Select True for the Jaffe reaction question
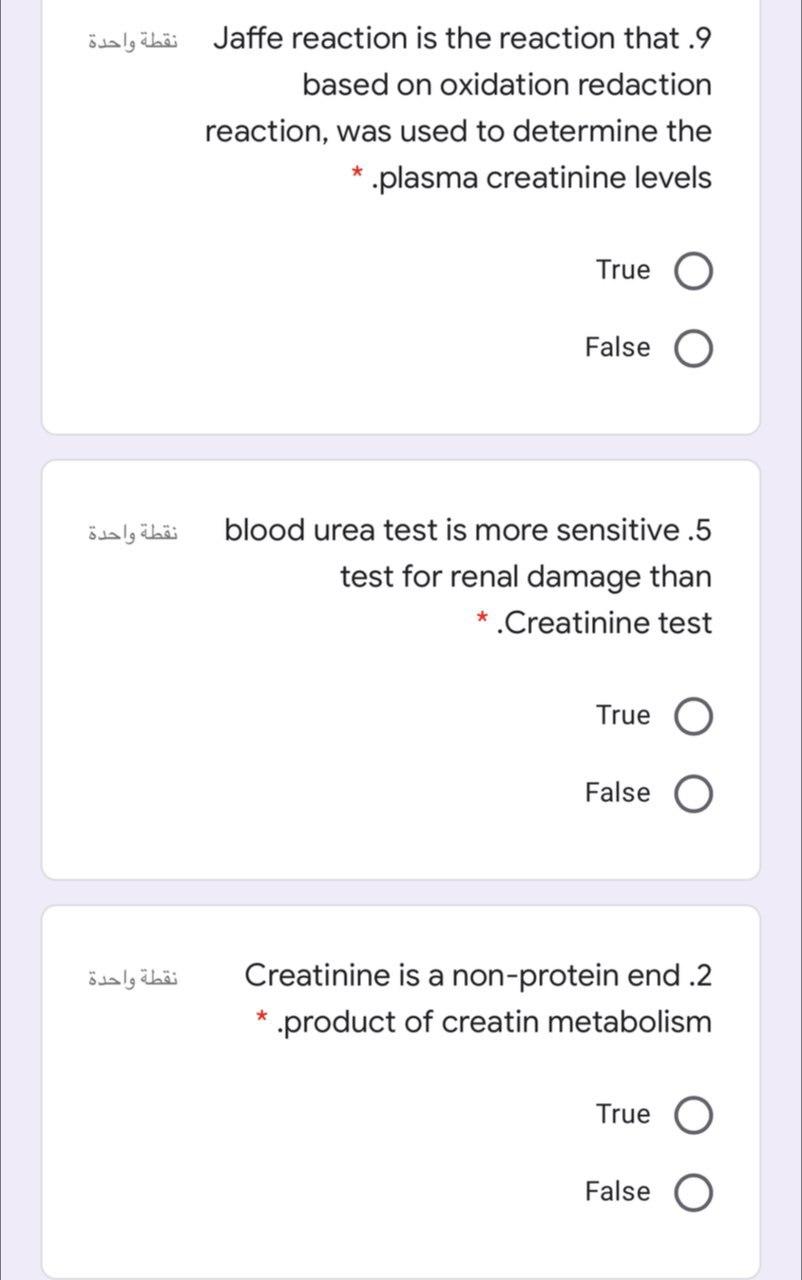802x1280 pixels. [694, 272]
